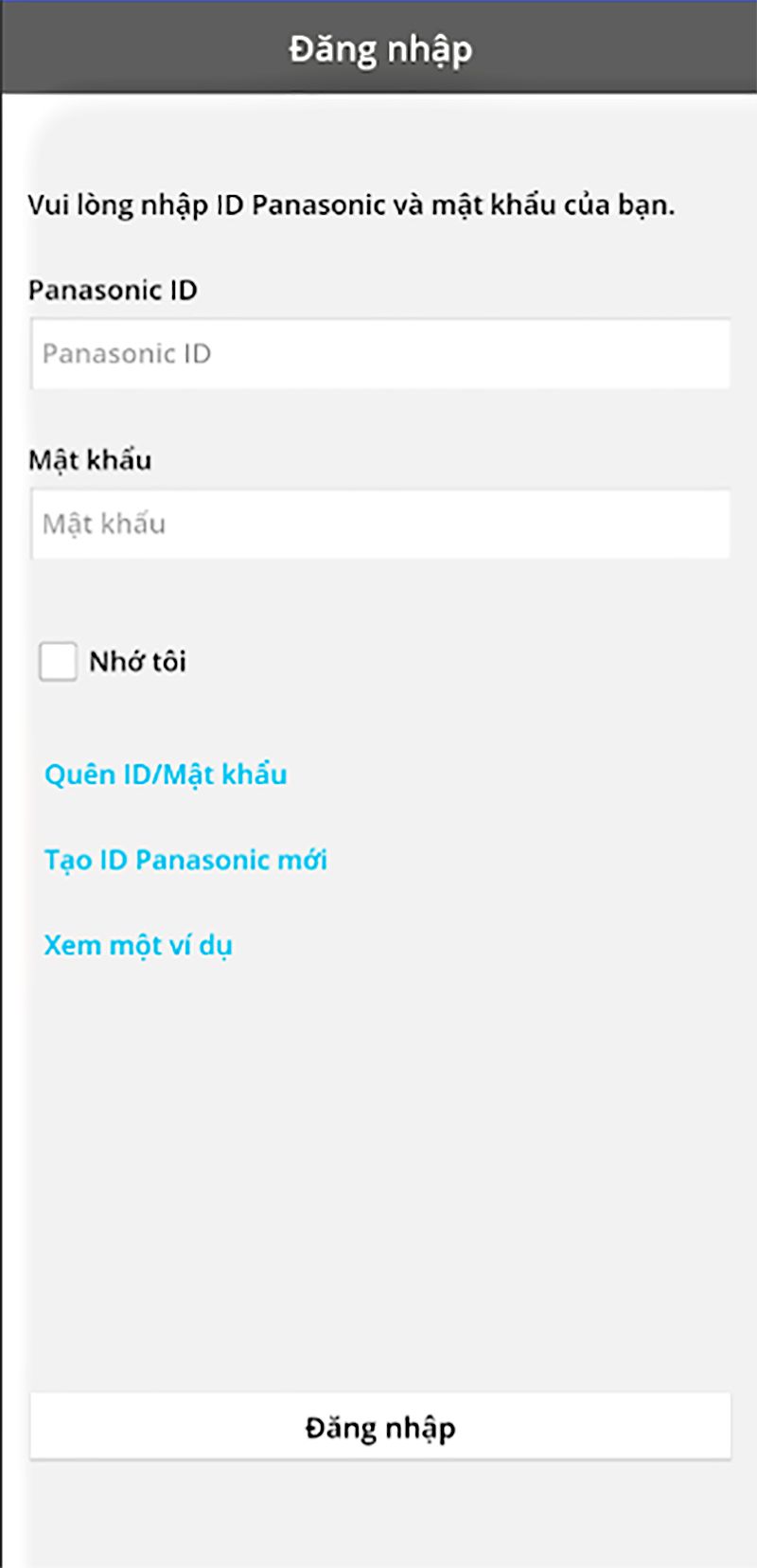Tap the bottom Đăng nhập button
The height and width of the screenshot is (1568, 757).
click(x=380, y=1426)
